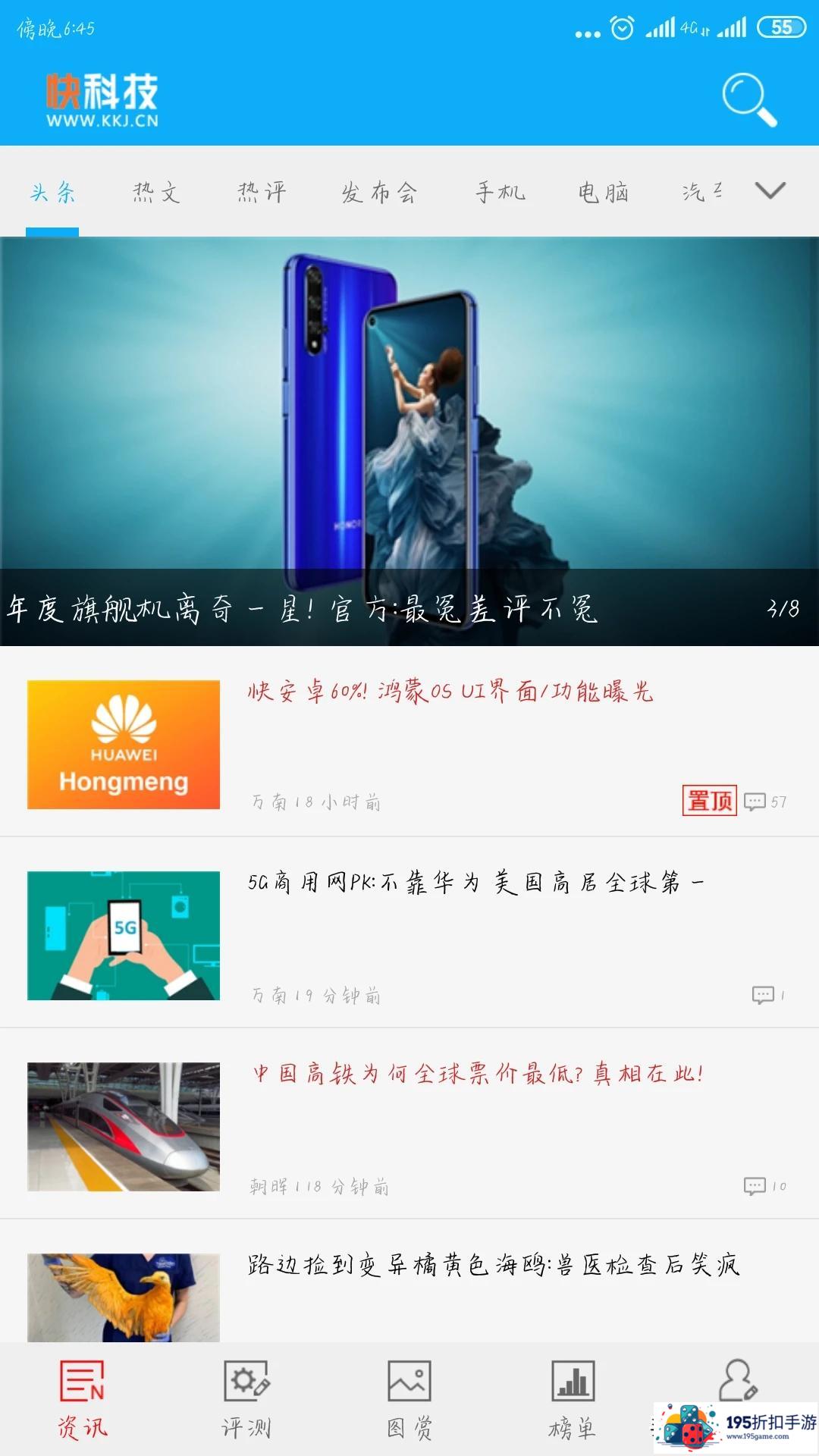The width and height of the screenshot is (819, 1456).
Task: Switch to the 热文 tab
Action: point(156,192)
